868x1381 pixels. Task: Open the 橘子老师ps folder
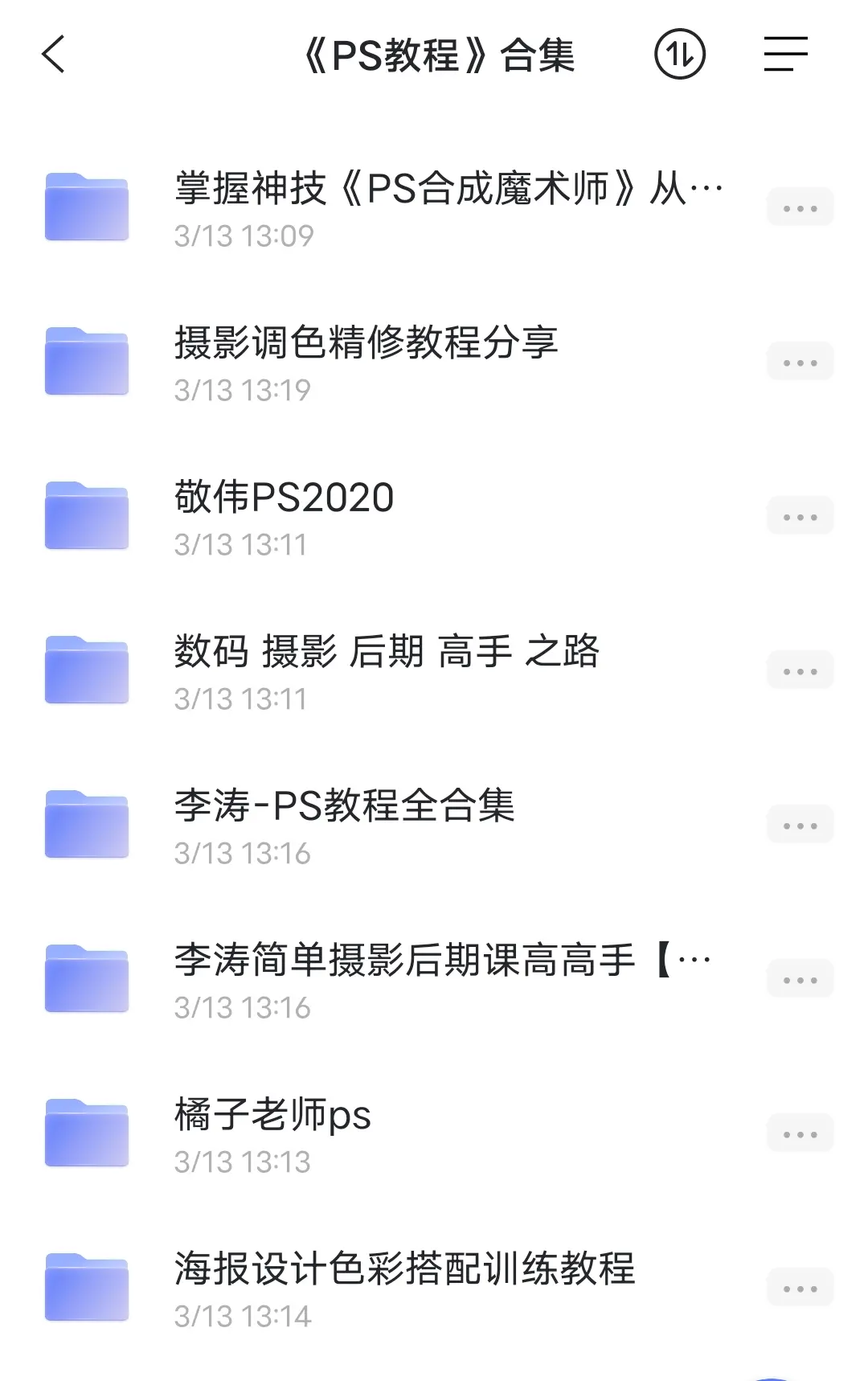(273, 1116)
